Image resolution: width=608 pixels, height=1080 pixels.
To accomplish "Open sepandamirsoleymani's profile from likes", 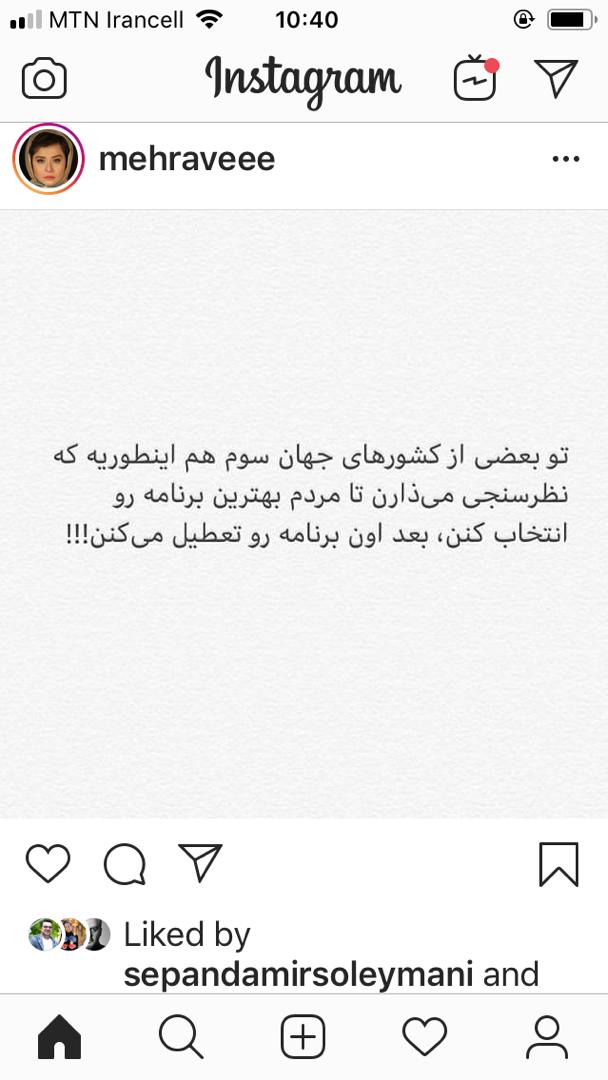I will (298, 973).
